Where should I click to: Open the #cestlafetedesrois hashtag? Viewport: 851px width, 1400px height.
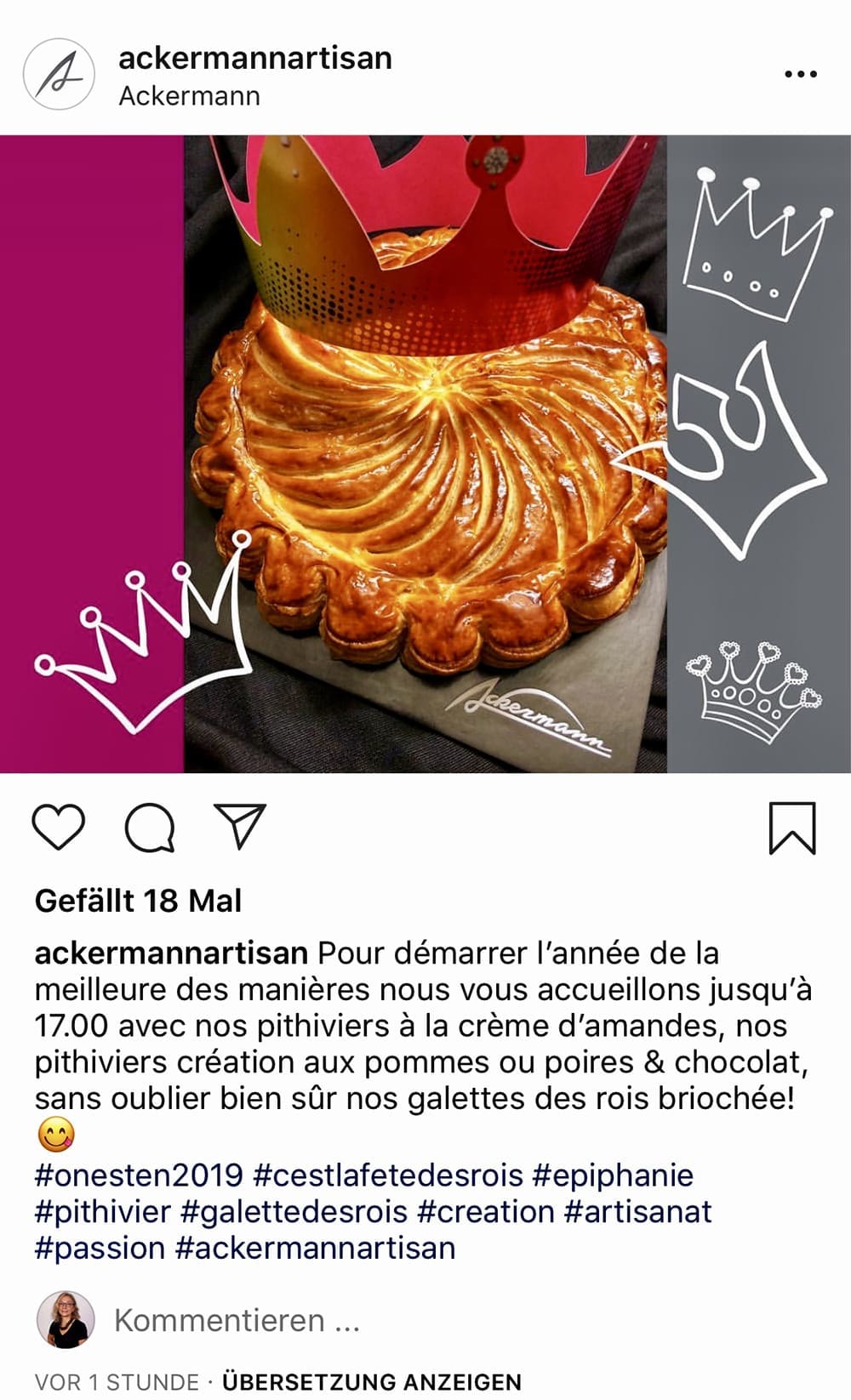(x=388, y=1175)
